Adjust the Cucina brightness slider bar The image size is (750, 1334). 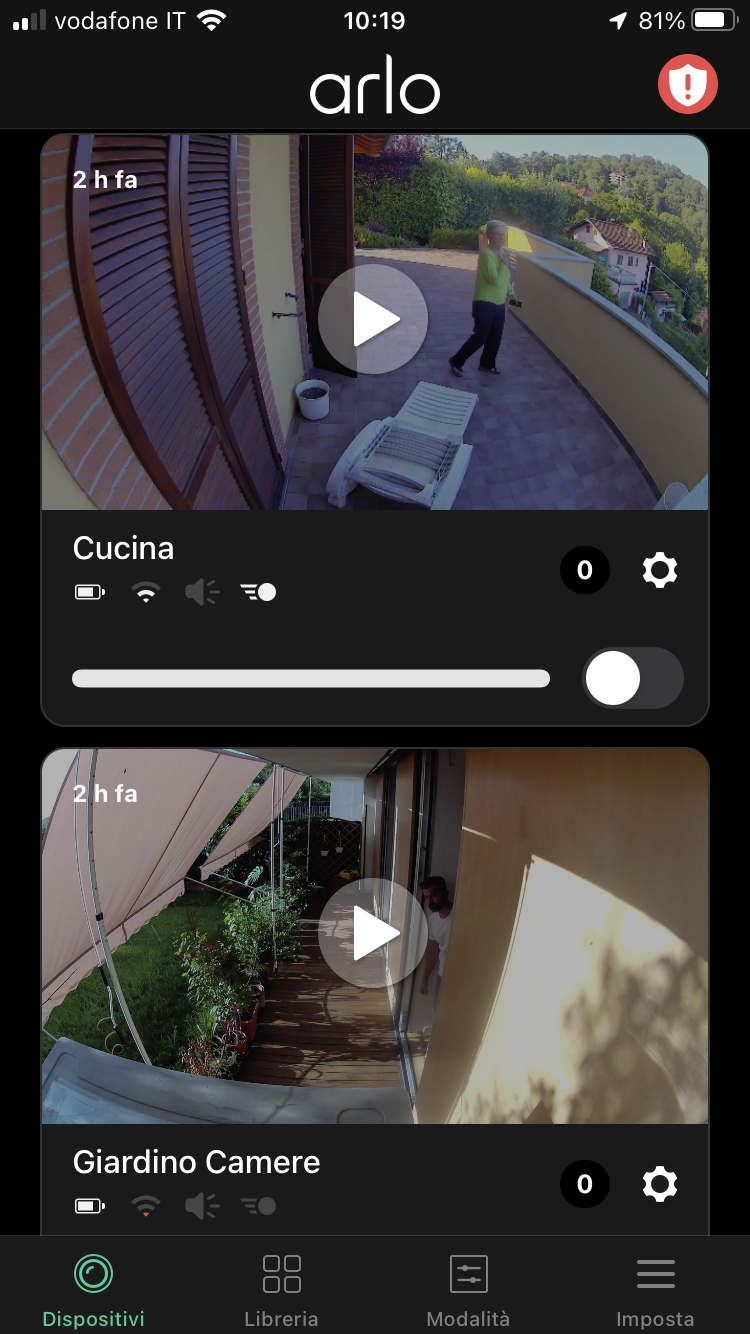tap(311, 679)
